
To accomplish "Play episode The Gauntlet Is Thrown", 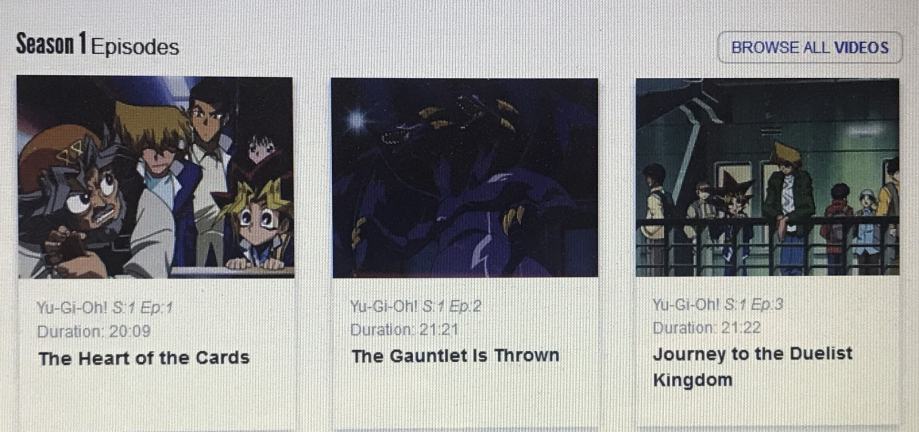I will [x=465, y=177].
